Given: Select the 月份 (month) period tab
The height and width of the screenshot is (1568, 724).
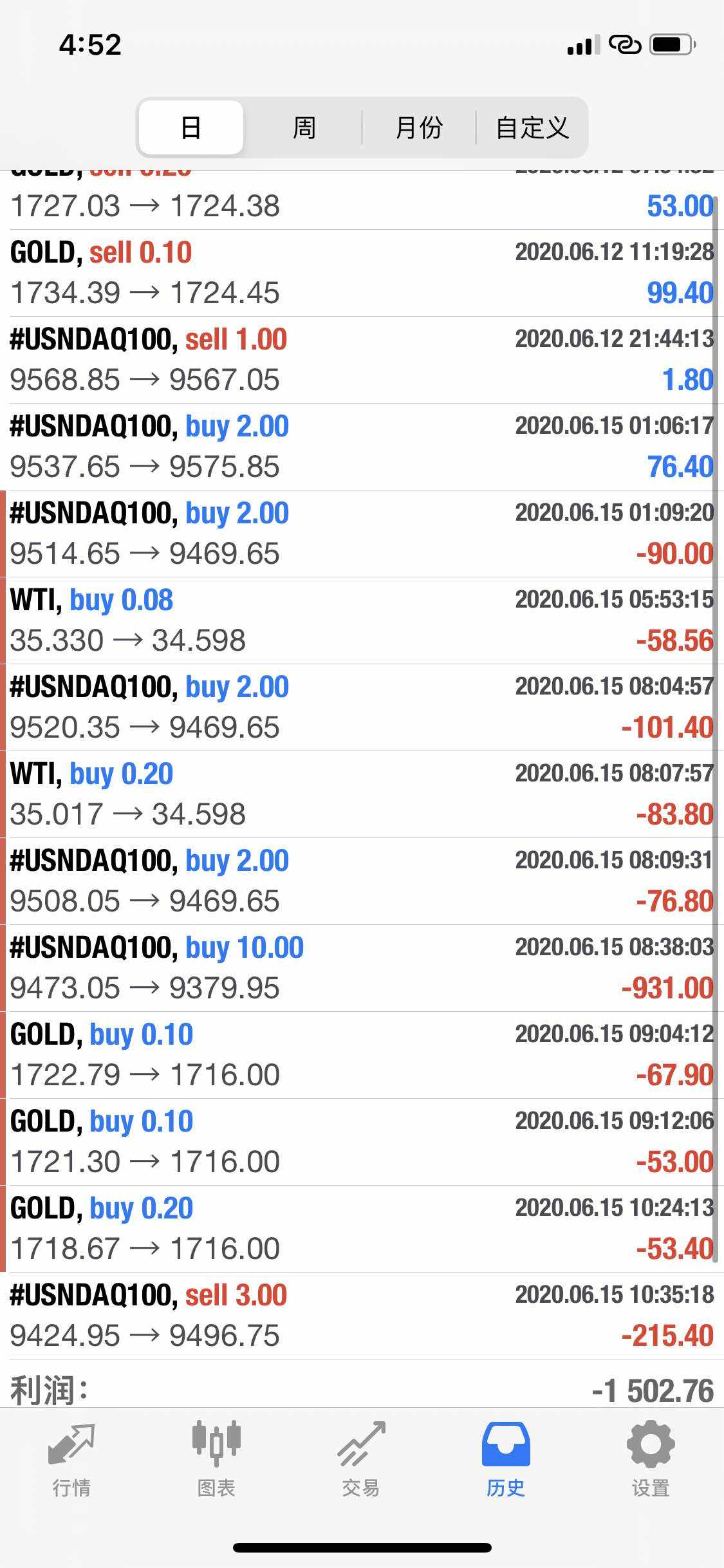Looking at the screenshot, I should (419, 127).
